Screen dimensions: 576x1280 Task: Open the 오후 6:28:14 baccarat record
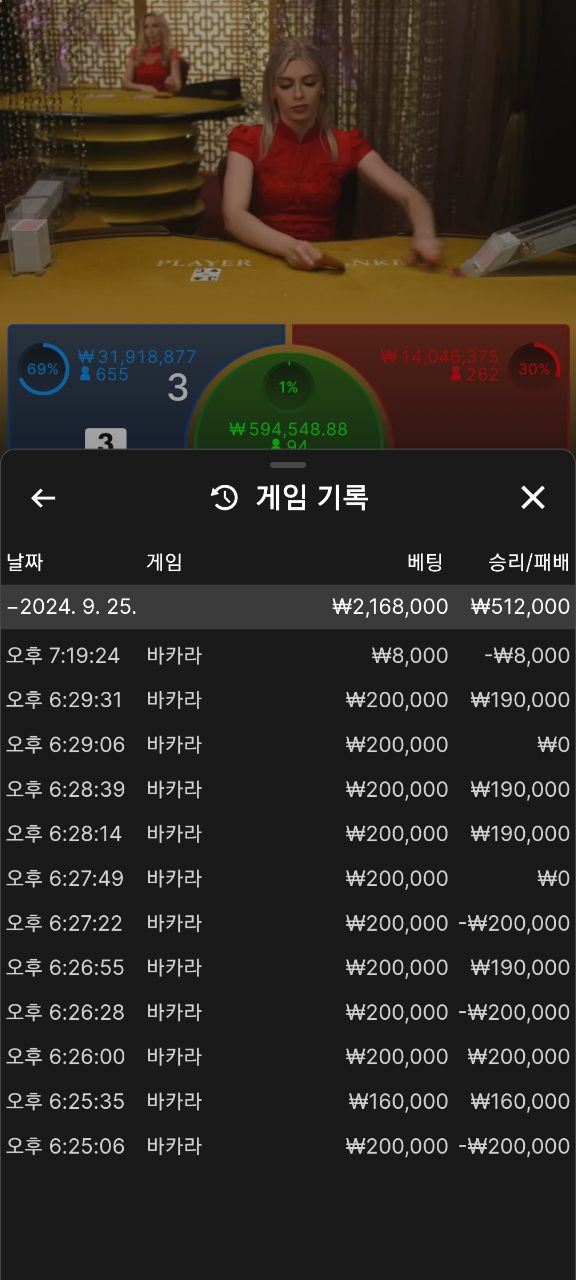(x=288, y=834)
